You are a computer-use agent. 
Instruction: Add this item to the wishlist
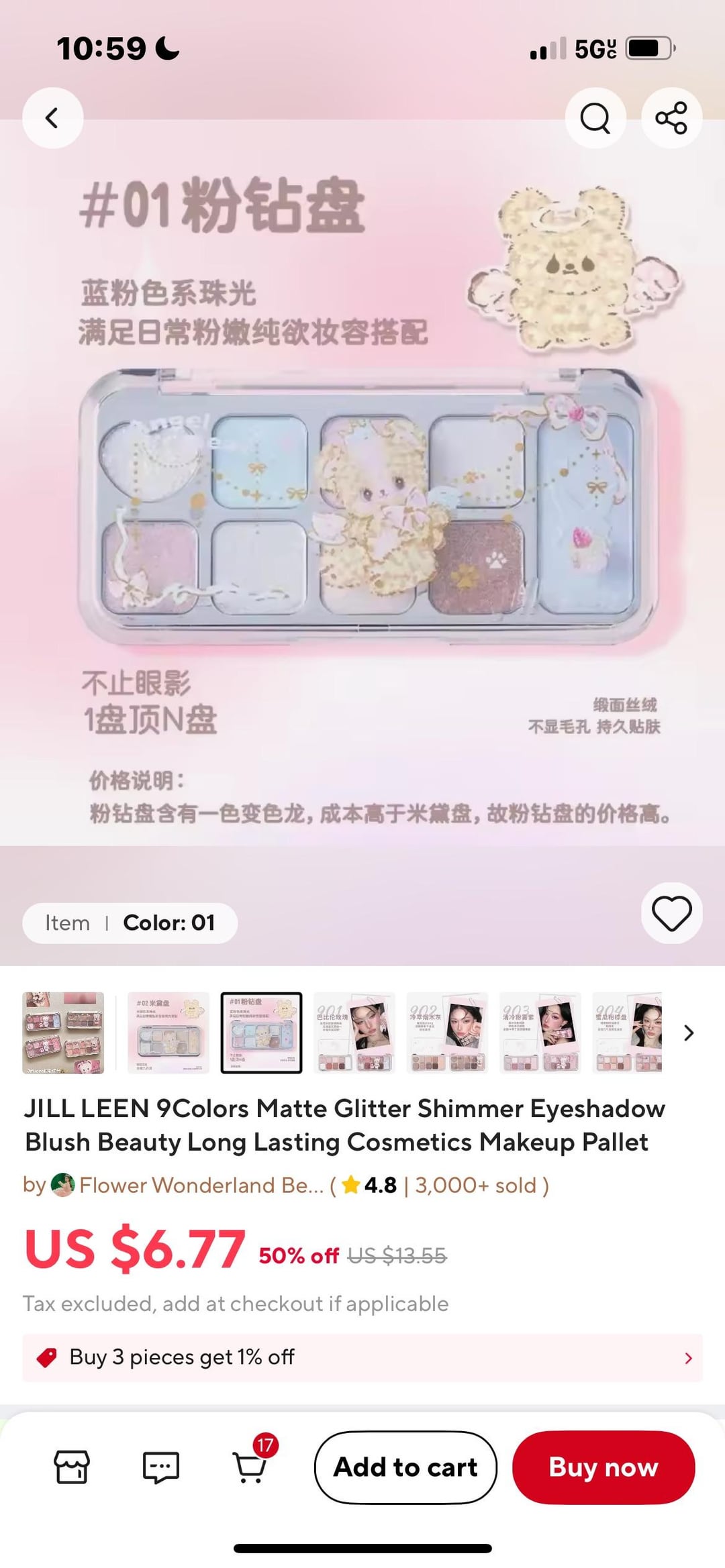tap(671, 913)
